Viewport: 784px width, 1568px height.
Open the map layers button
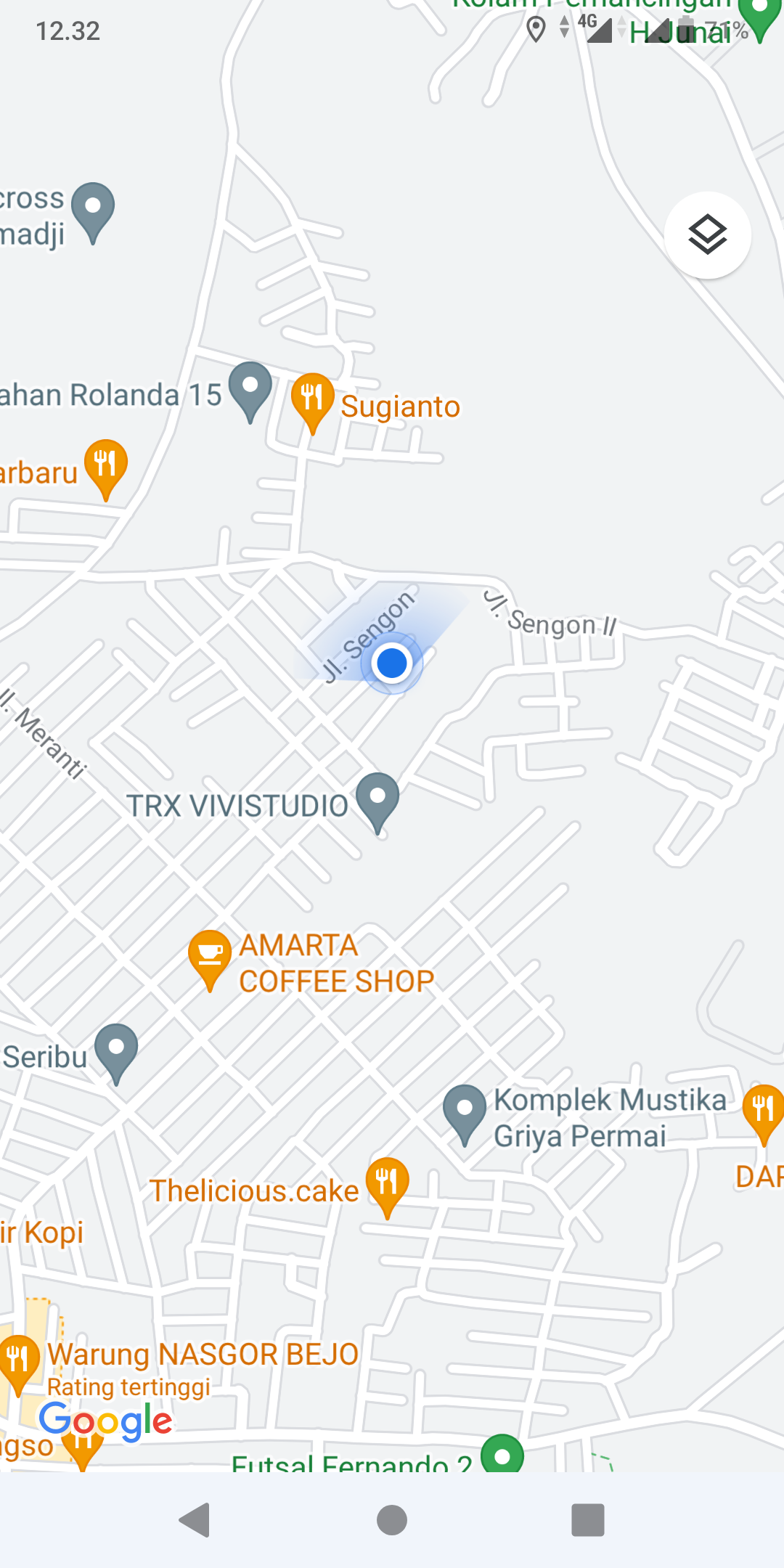click(x=707, y=235)
